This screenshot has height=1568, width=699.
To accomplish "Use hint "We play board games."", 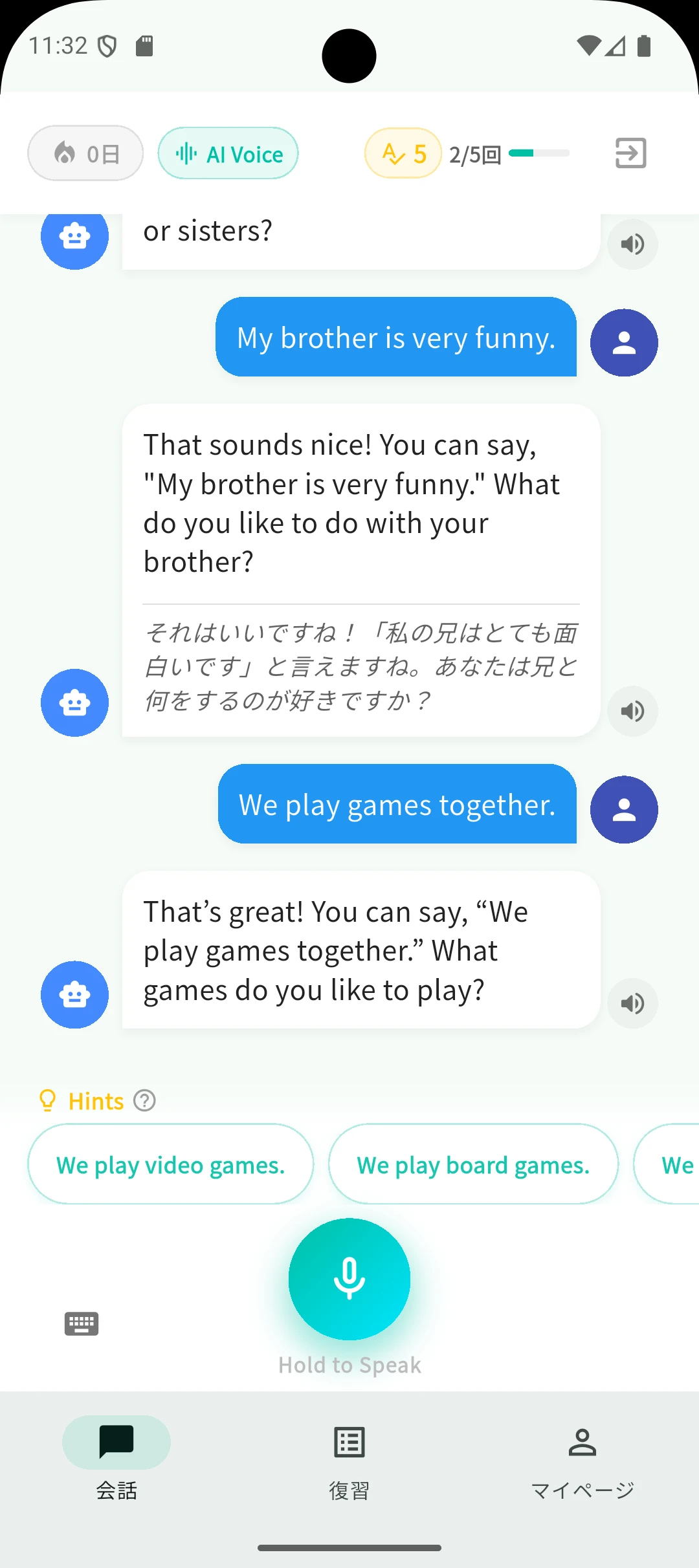I will coord(473,1164).
